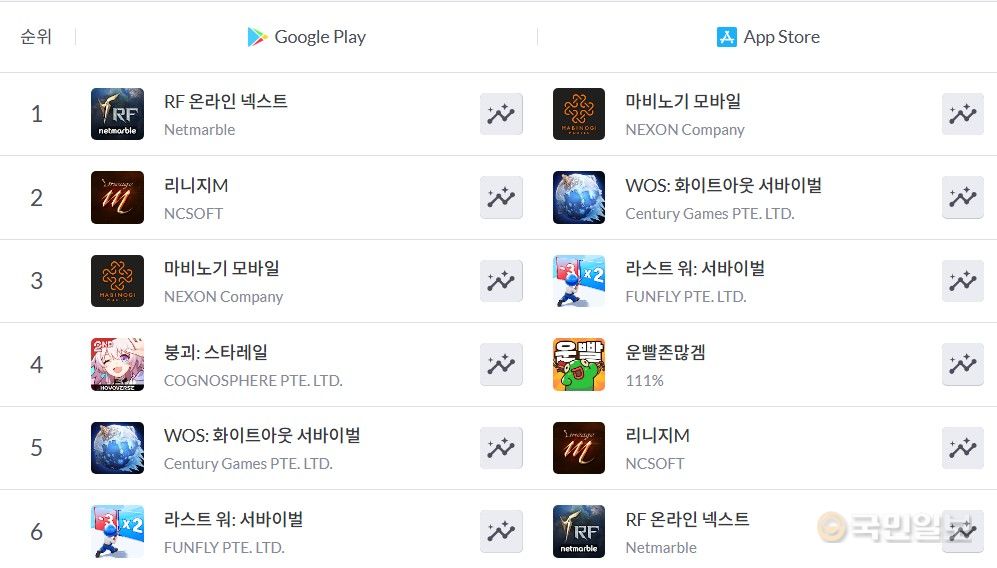This screenshot has width=997, height=568.
Task: Open RF 온라인 넥스트 ranked sixth on App Store
Action: tap(687, 519)
